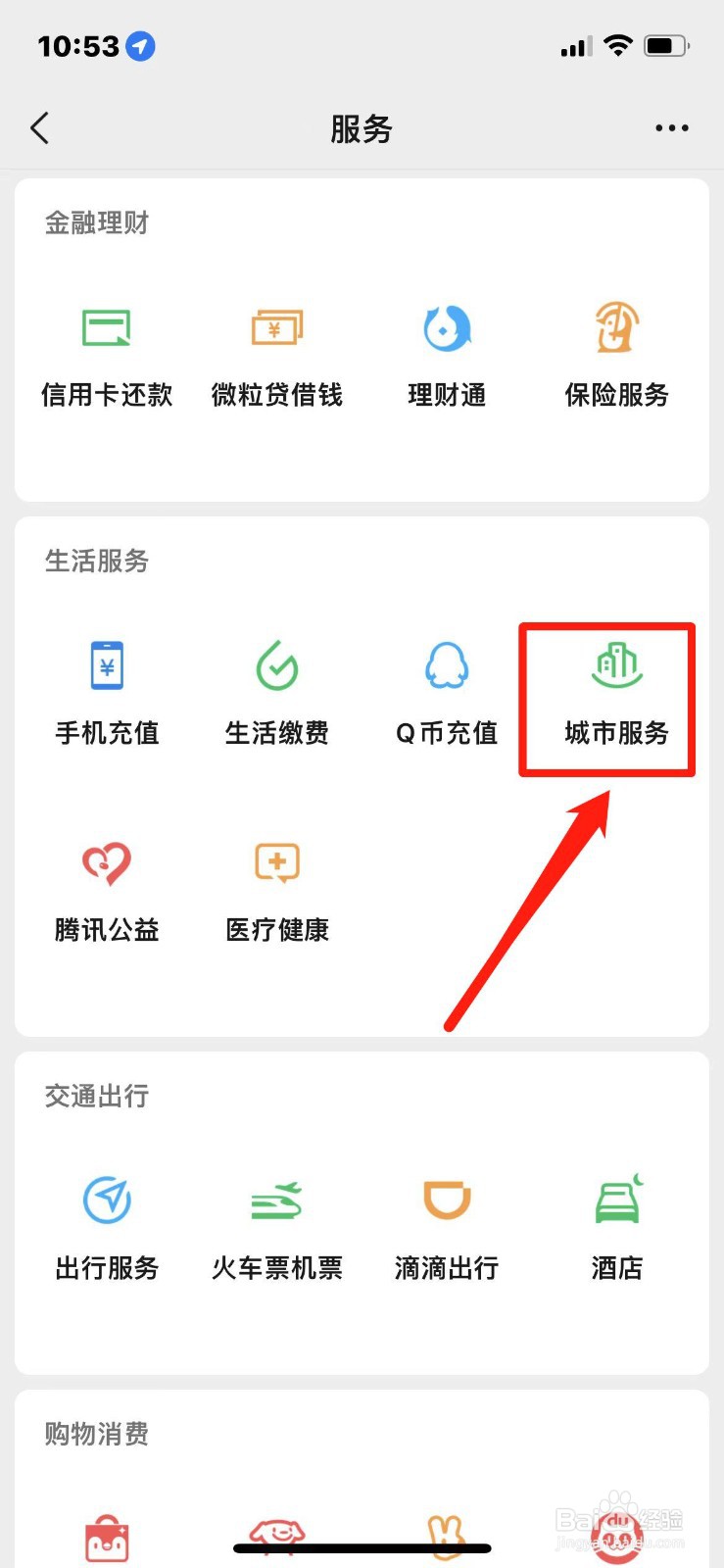Open 生活缴费 utility payments
The width and height of the screenshot is (724, 1568).
point(276,696)
